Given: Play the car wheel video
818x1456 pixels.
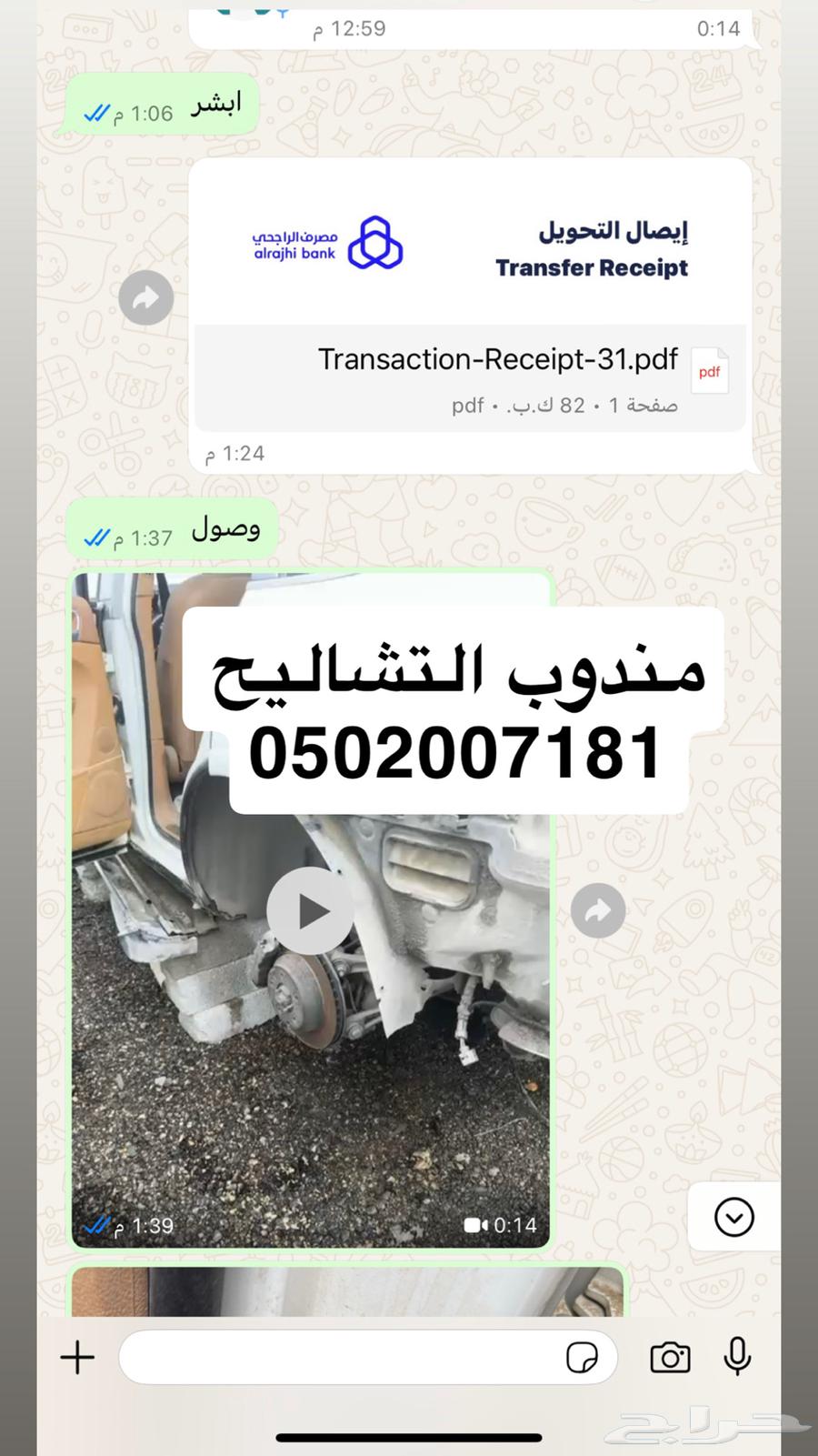Looking at the screenshot, I should point(310,908).
